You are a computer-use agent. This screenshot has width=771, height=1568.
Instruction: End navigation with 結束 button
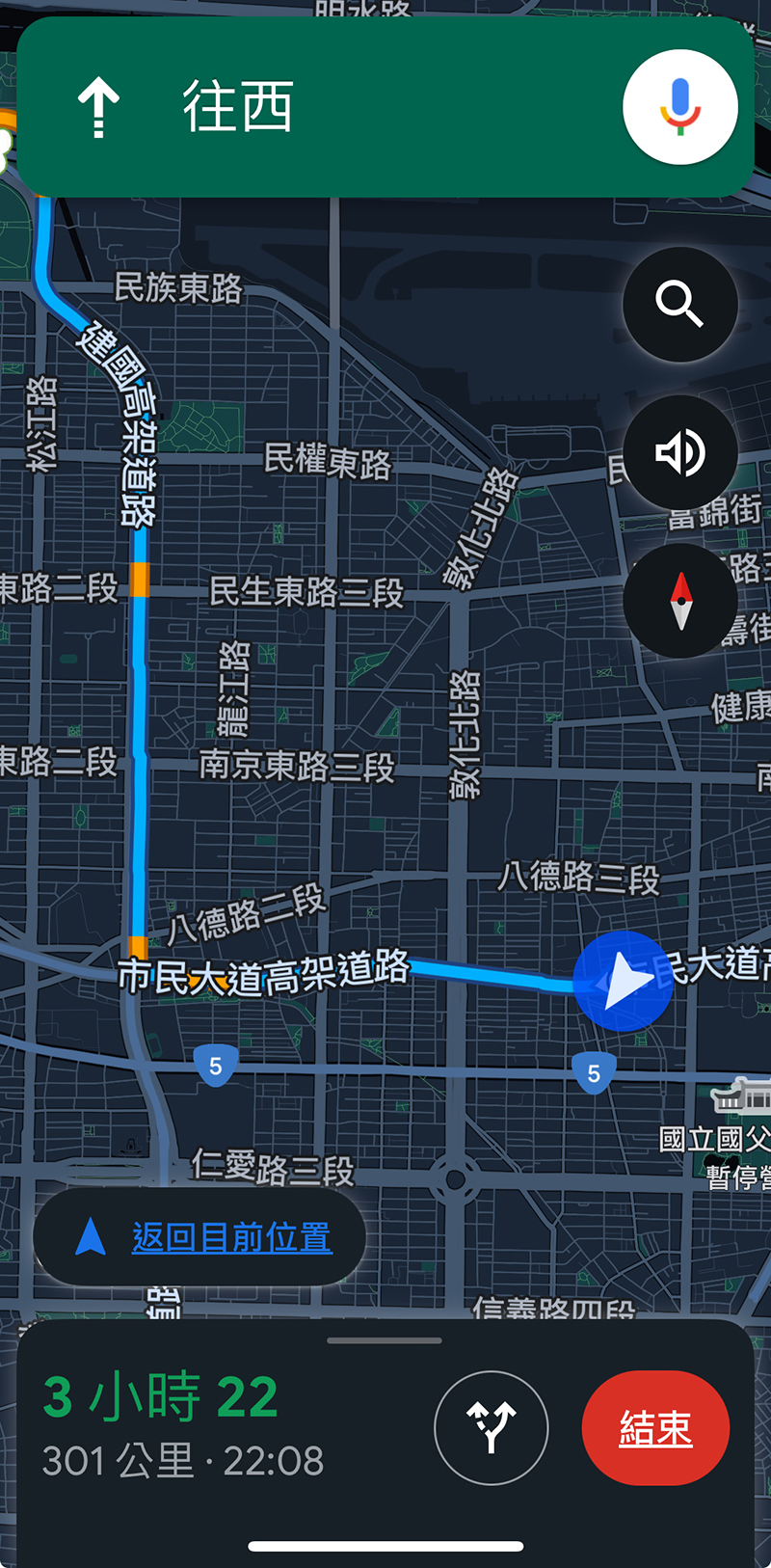pos(655,1428)
